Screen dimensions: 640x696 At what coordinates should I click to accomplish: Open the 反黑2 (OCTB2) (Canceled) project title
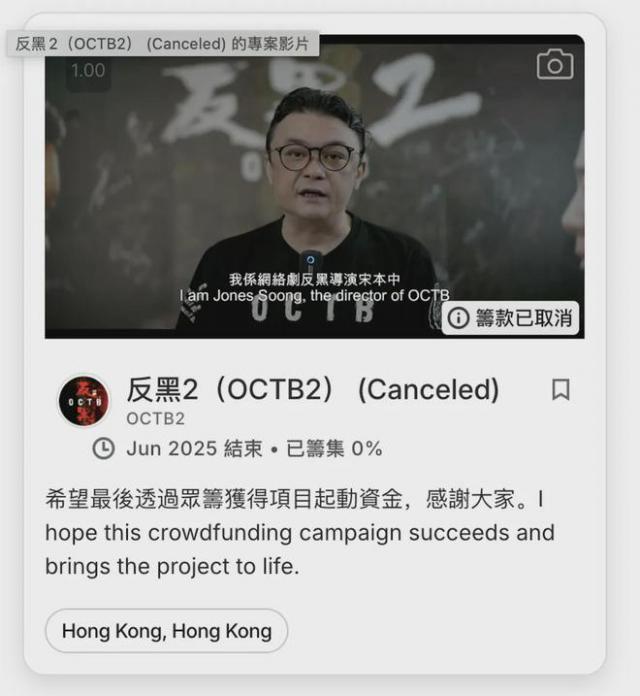pyautogui.click(x=312, y=389)
